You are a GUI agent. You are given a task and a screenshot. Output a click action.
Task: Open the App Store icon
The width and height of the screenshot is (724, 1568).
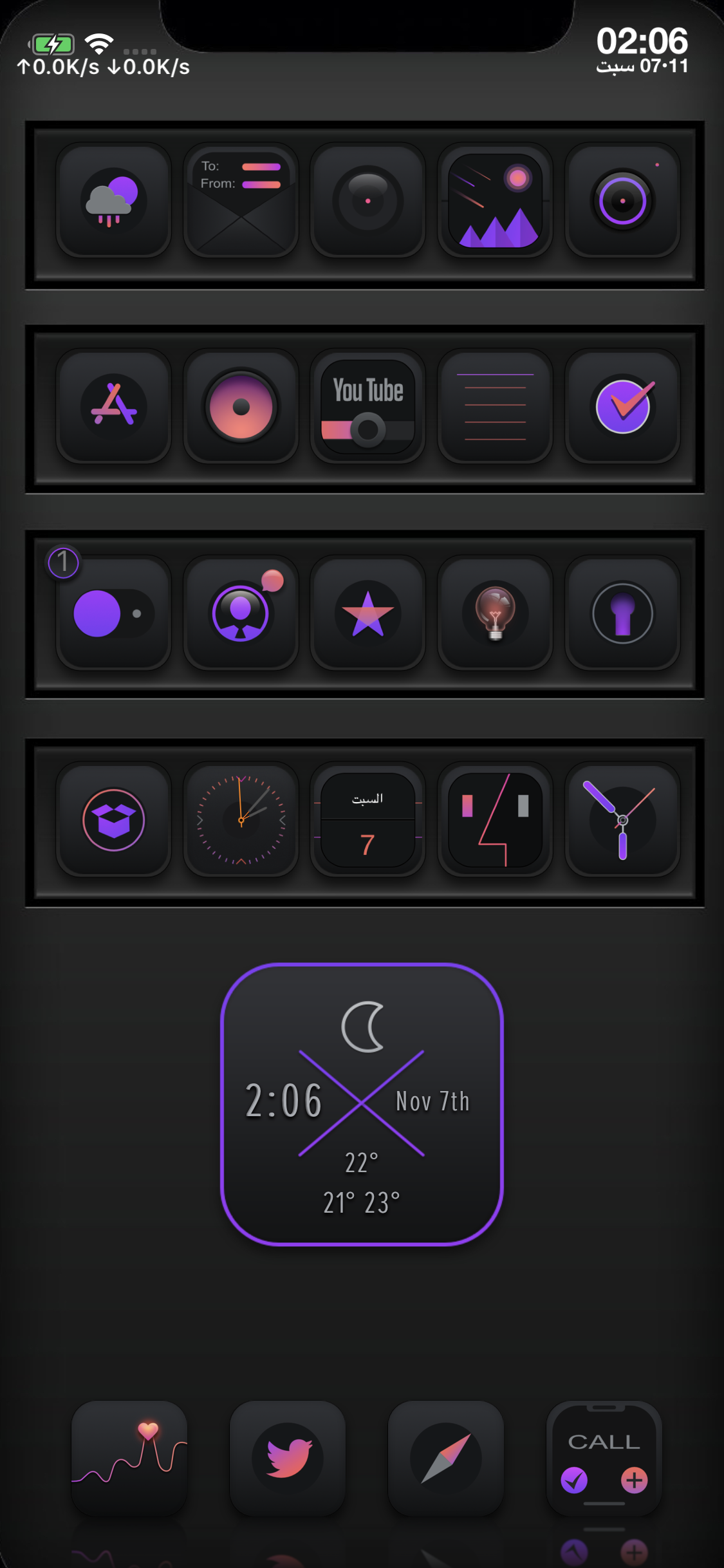[113, 406]
